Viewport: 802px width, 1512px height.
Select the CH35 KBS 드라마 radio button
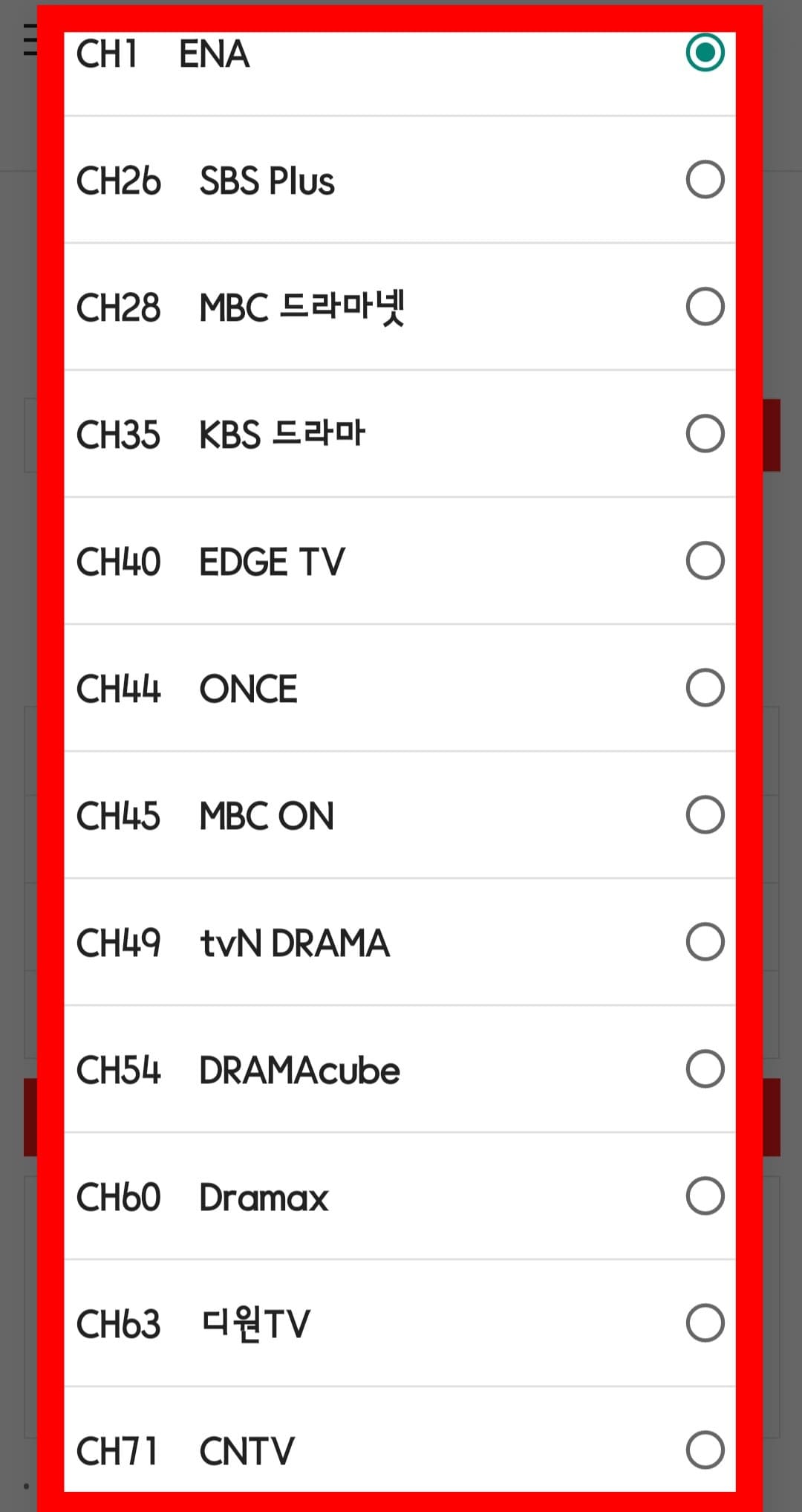(705, 435)
